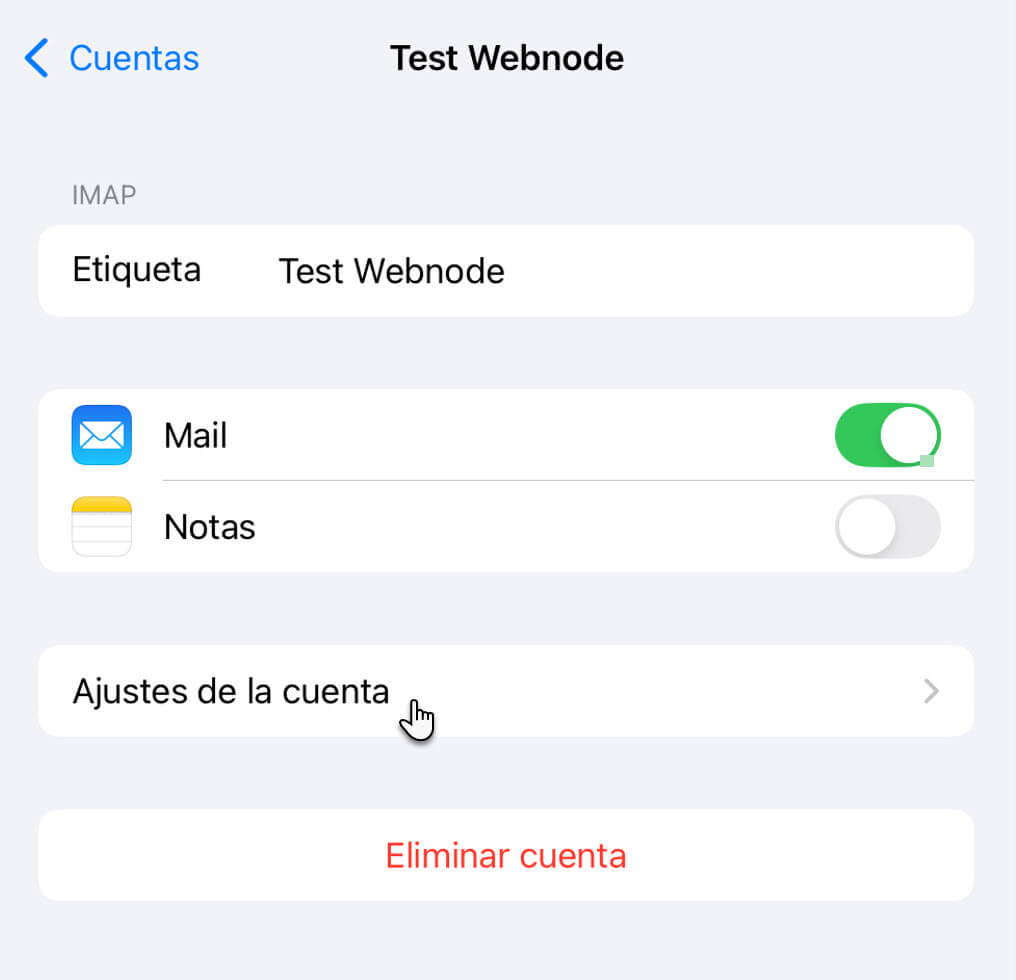Turn off the Mail switch

[x=887, y=435]
